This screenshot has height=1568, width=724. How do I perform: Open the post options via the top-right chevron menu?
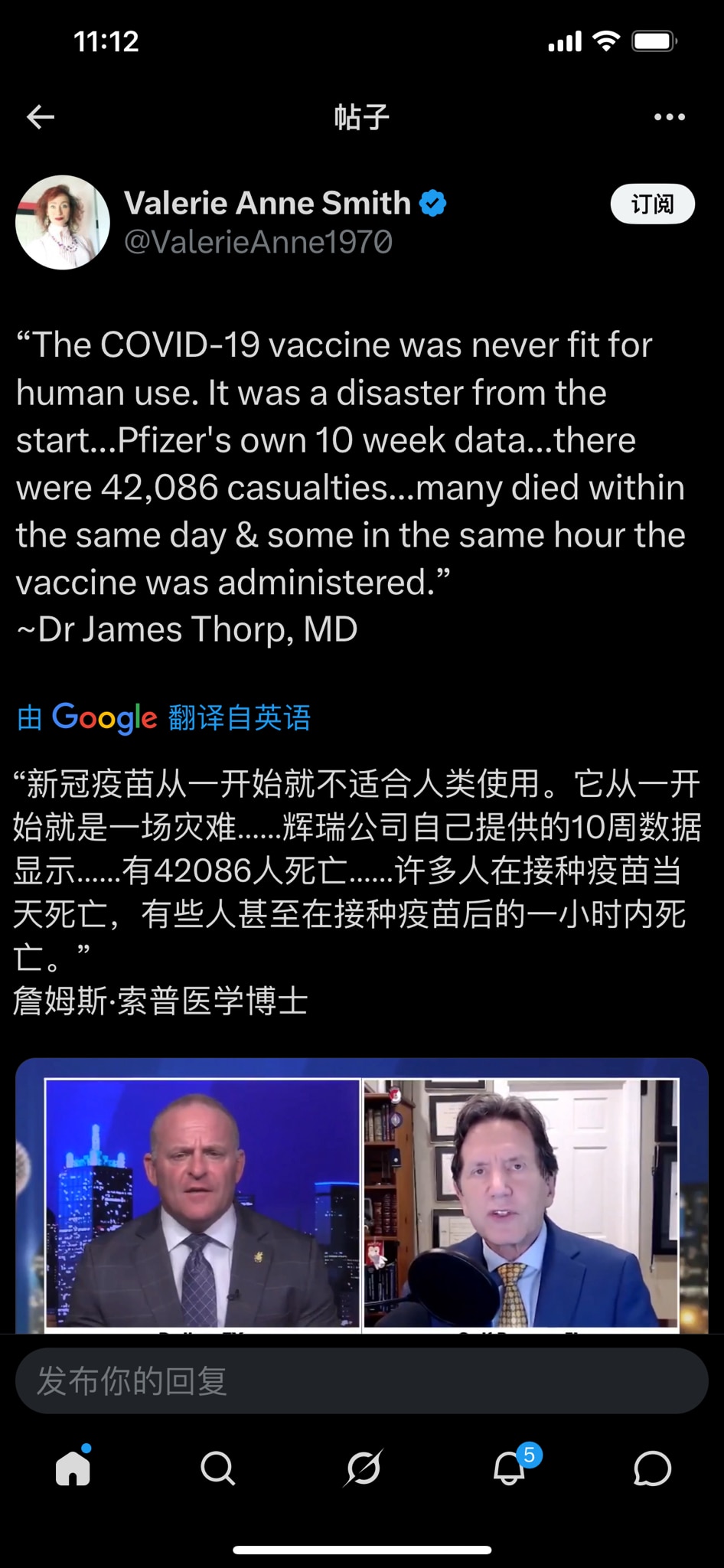(x=668, y=116)
